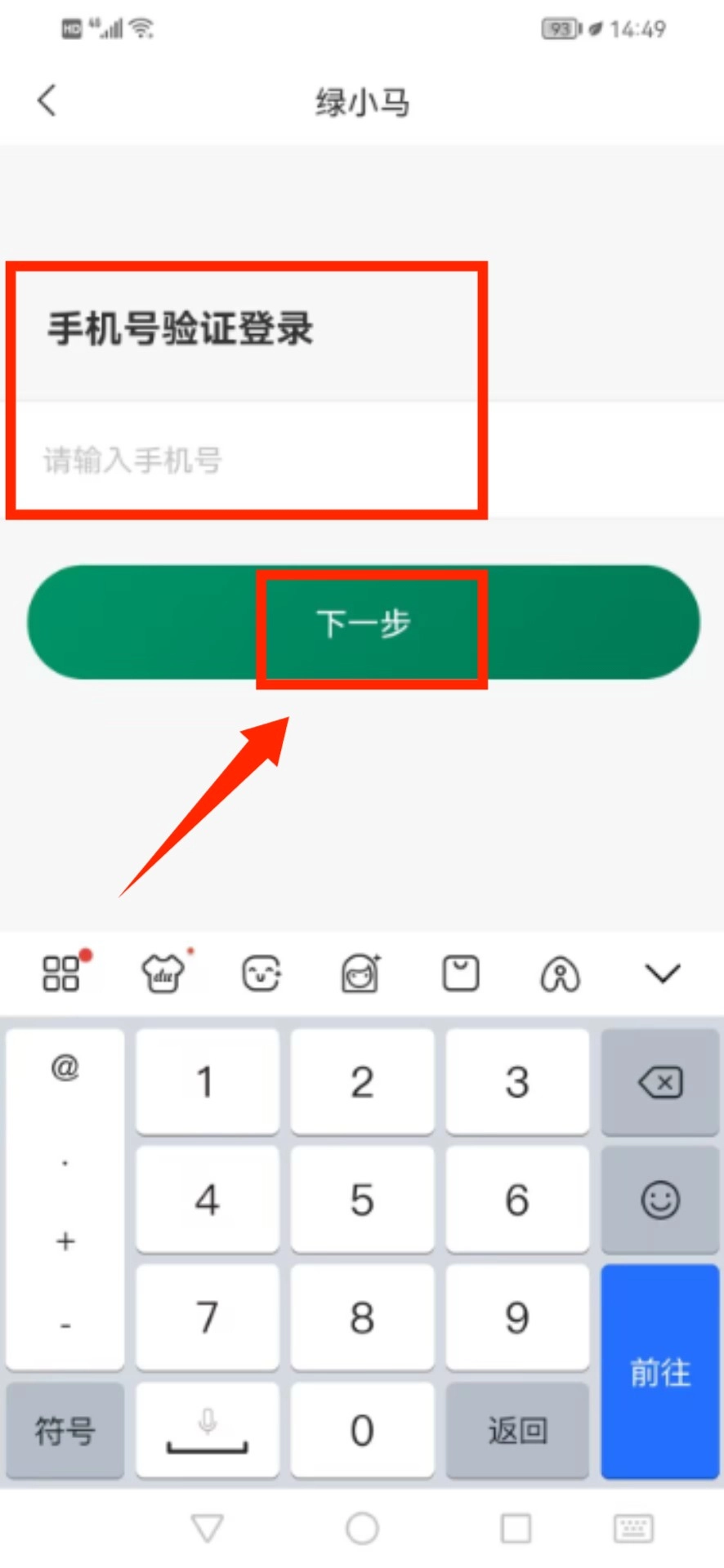Go to home via navigation circle
The image size is (724, 1568).
tap(362, 1529)
